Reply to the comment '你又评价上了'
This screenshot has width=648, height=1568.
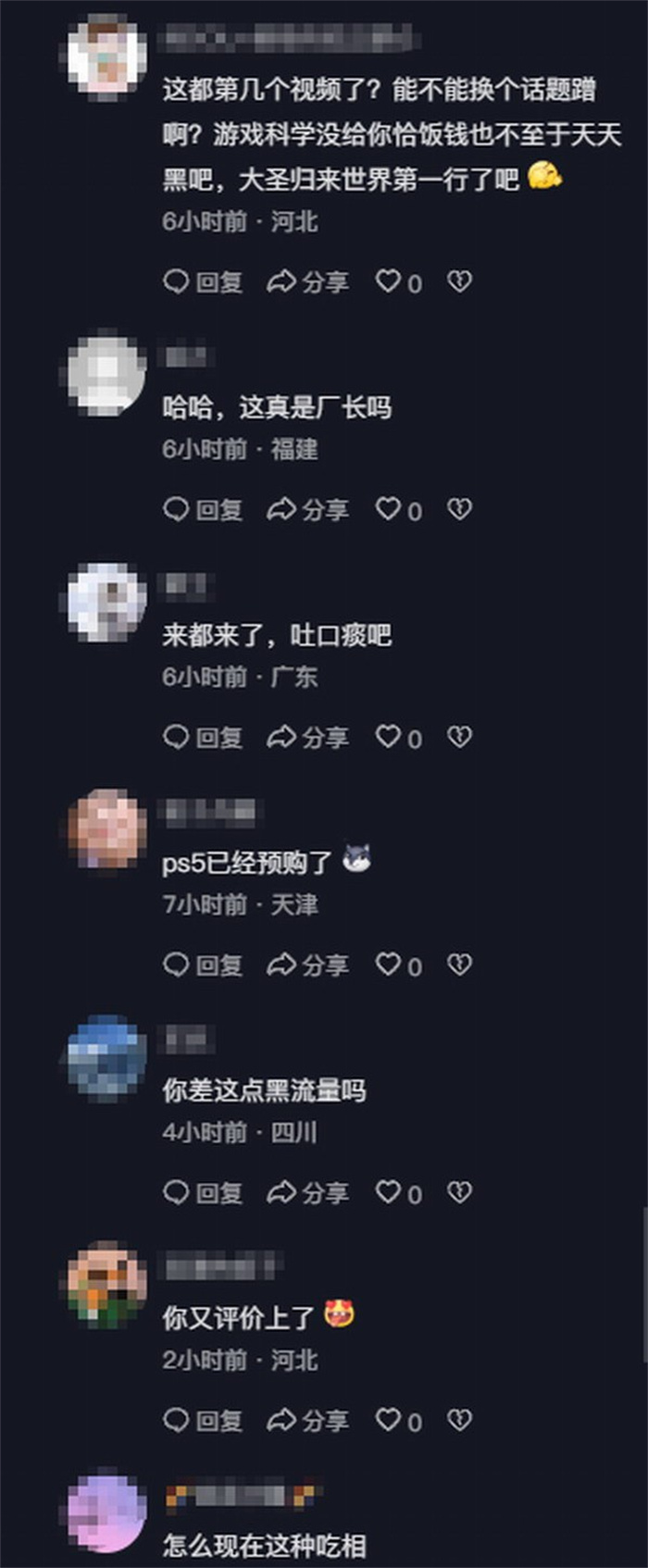(x=203, y=1420)
